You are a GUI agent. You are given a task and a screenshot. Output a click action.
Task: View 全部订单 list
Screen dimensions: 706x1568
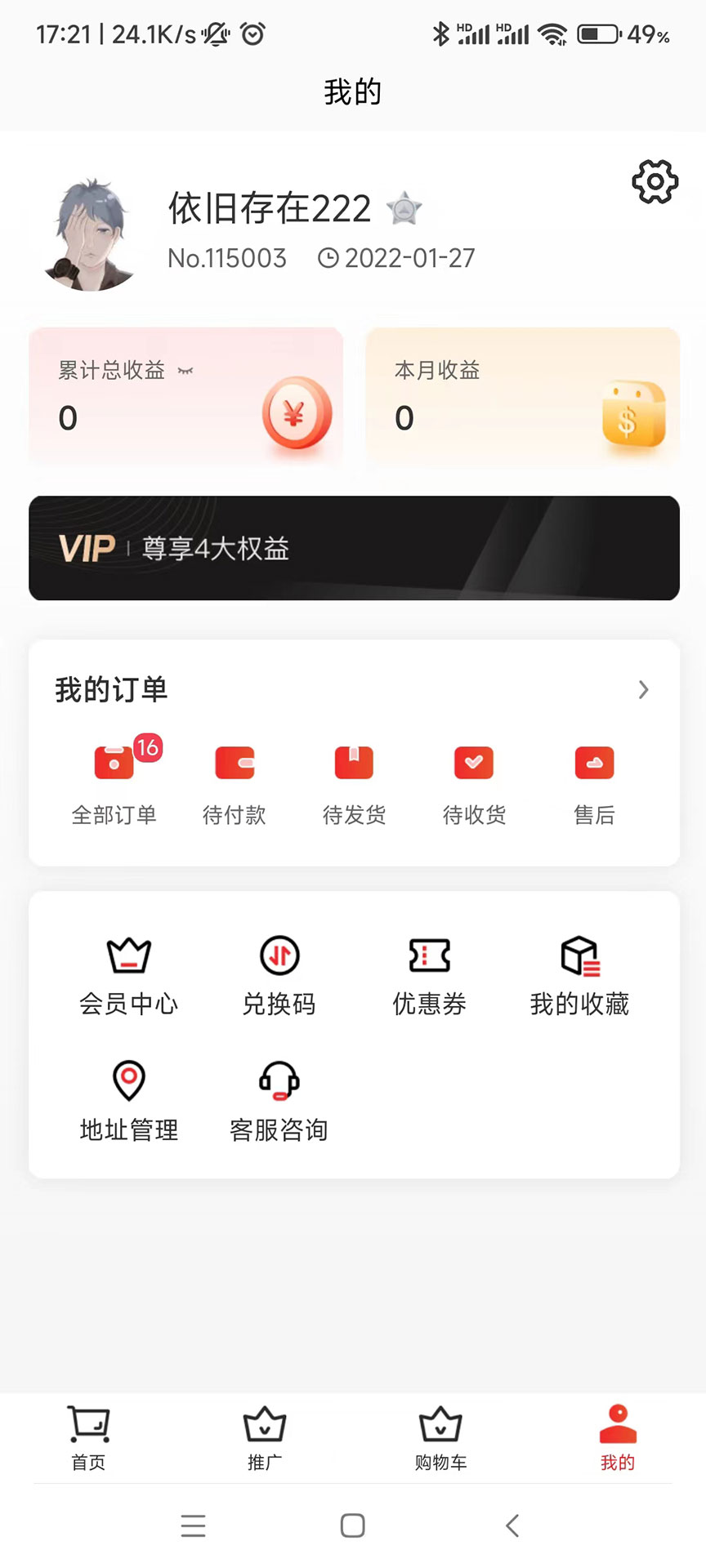tap(114, 782)
